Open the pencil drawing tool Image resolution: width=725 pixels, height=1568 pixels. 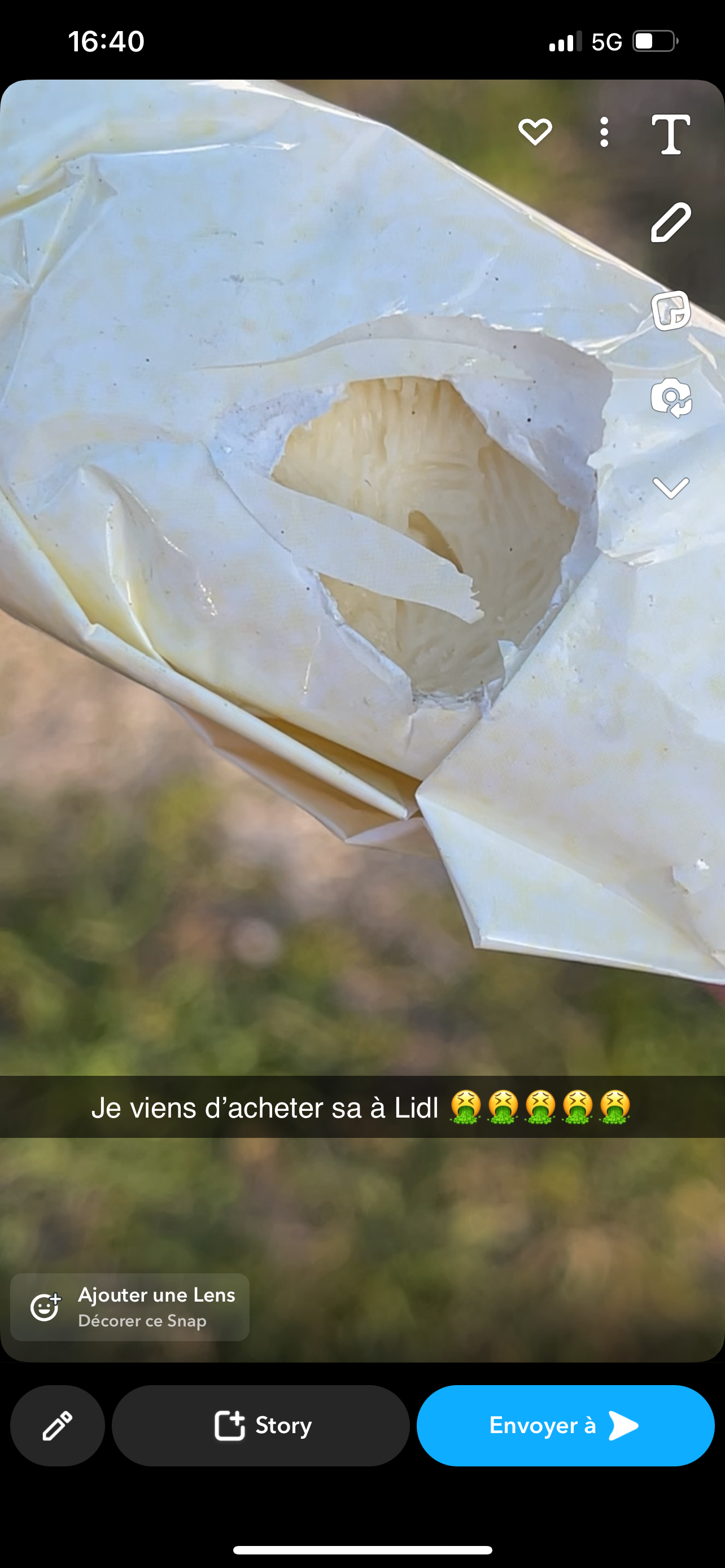(670, 223)
